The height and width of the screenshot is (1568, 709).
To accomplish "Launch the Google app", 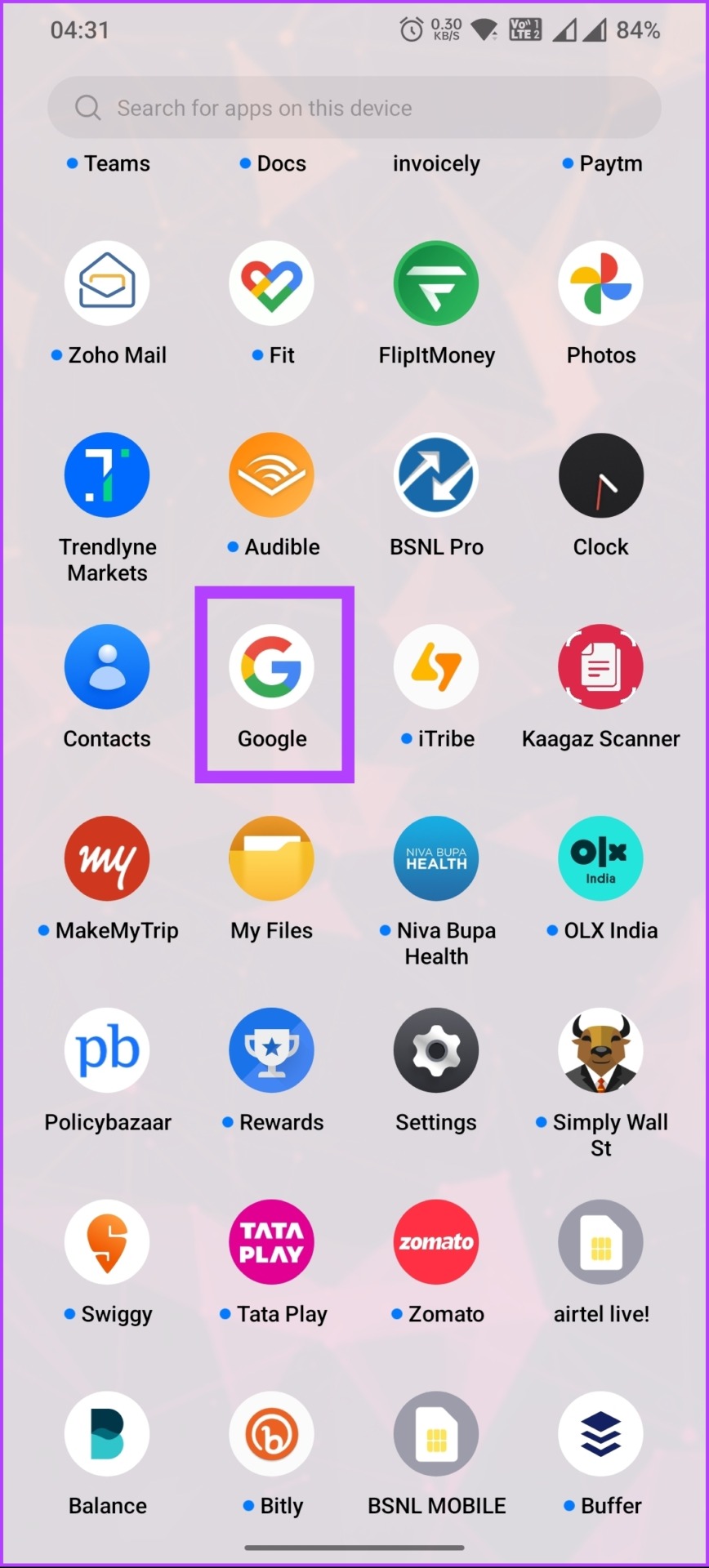I will (x=272, y=667).
